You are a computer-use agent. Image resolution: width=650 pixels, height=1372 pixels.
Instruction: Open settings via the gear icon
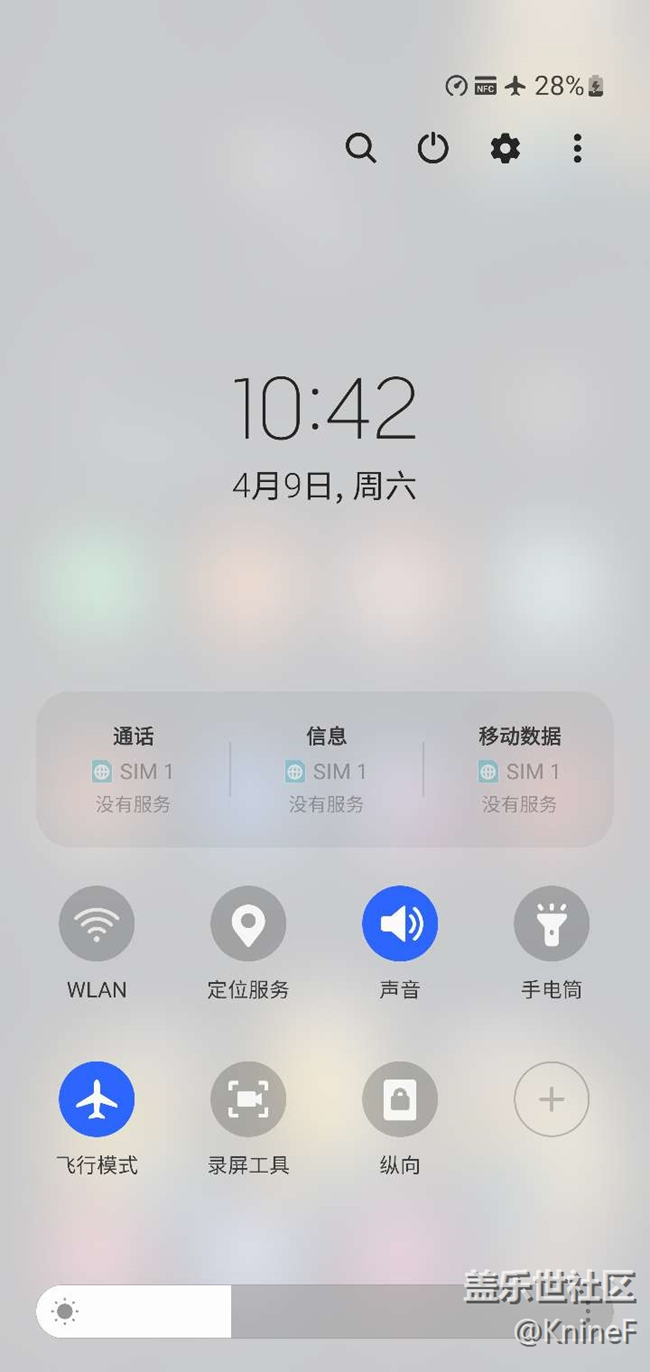click(x=505, y=148)
